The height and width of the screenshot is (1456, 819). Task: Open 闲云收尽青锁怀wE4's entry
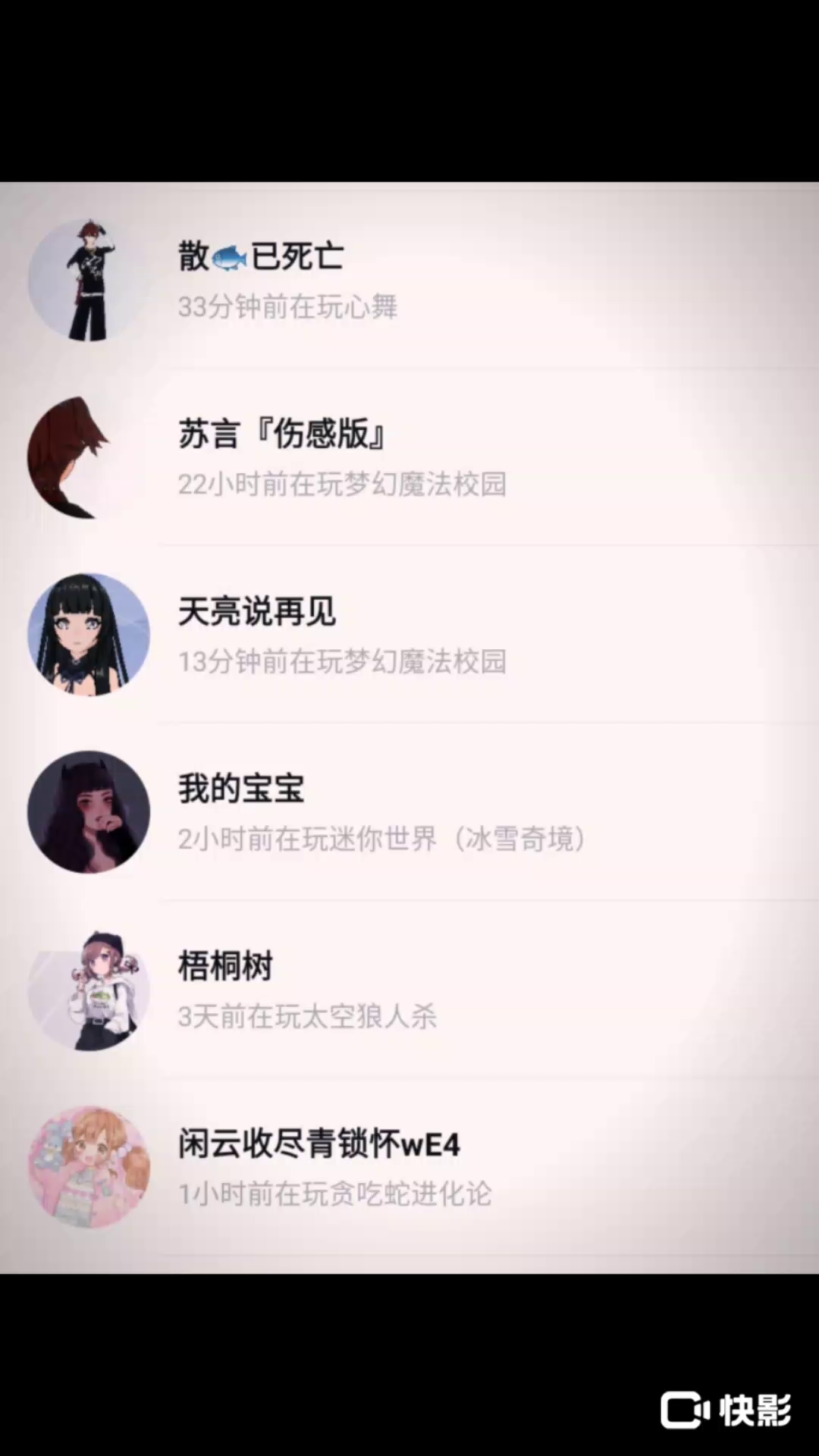(x=409, y=1168)
